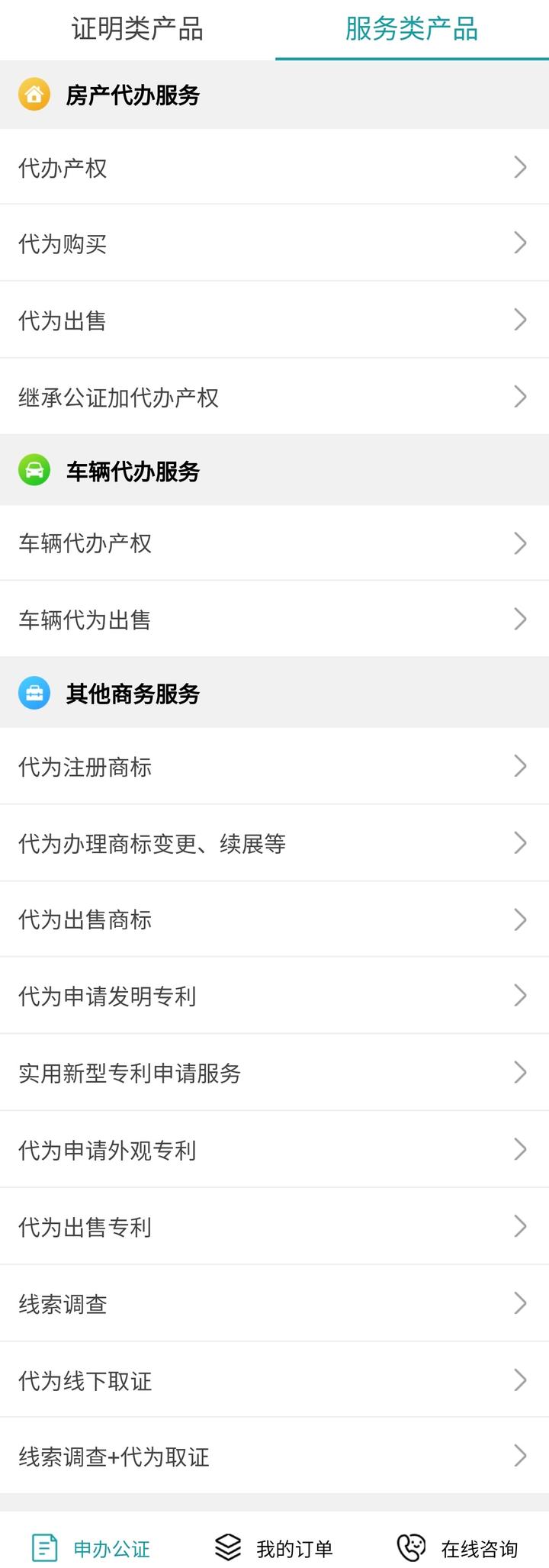Open 代为线下取证
This screenshot has height=1568, width=549.
[274, 1380]
